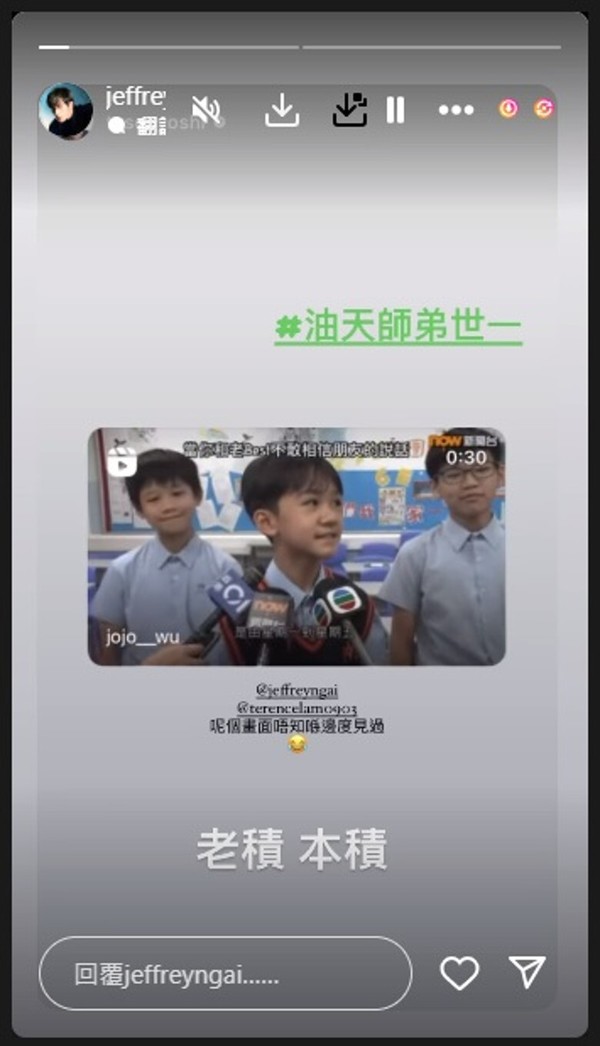Open the shared reel from jojo__wu
Screen dimensions: 600x1046
(x=296, y=546)
